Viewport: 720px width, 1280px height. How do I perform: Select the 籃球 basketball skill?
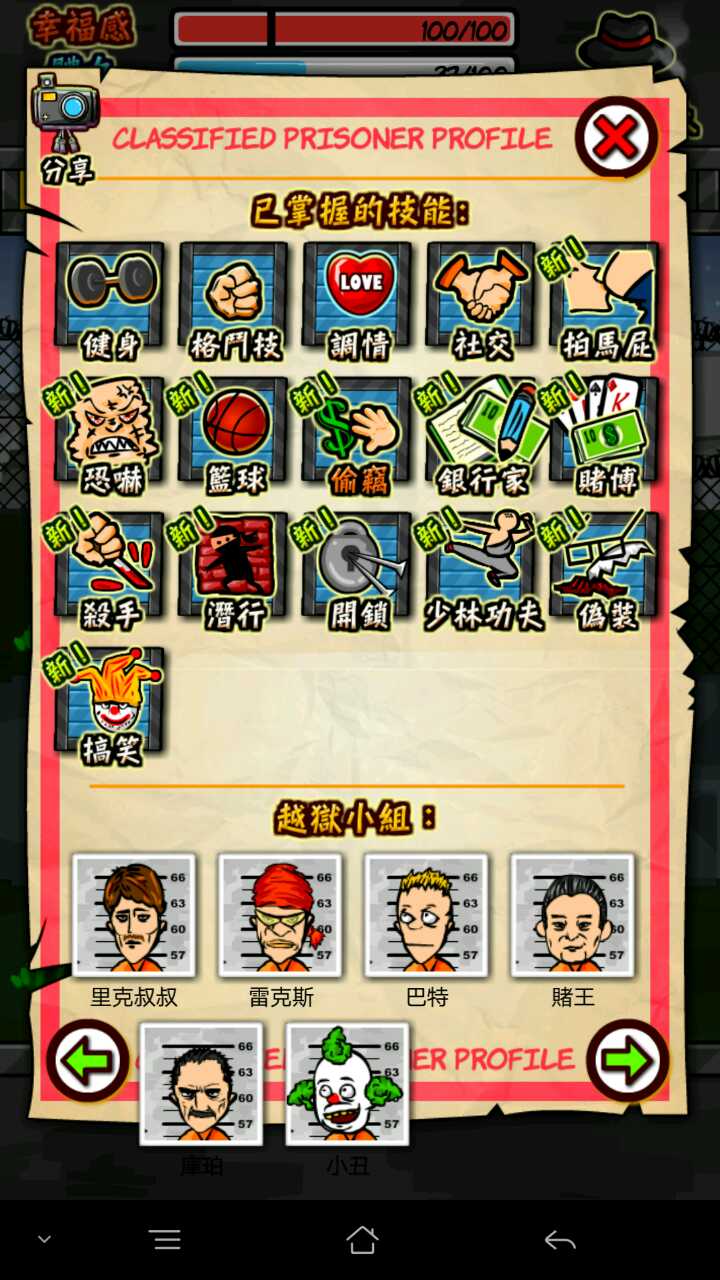click(x=234, y=432)
